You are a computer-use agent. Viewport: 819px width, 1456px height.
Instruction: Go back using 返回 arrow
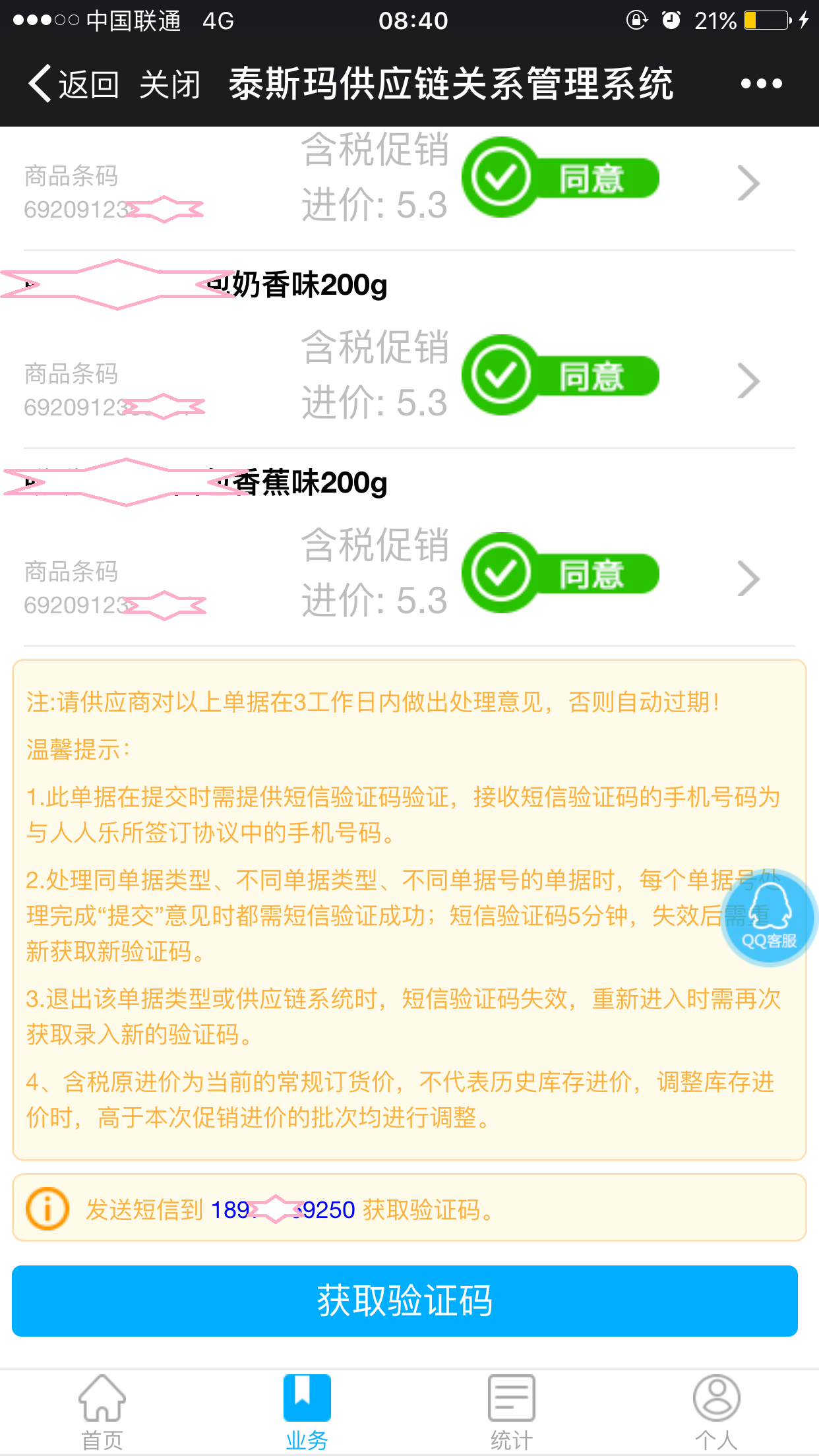(x=73, y=84)
